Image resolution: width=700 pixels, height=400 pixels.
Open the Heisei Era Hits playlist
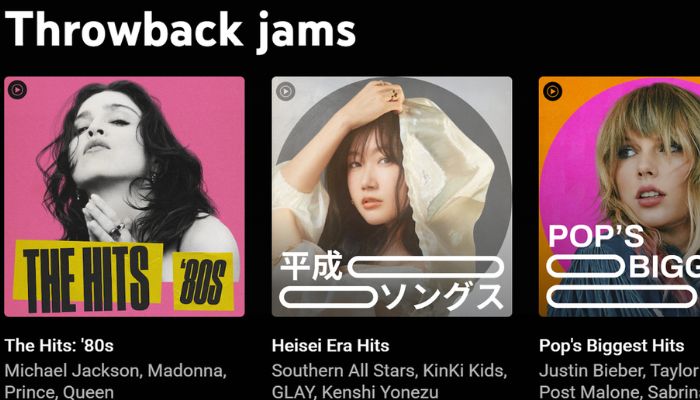coord(391,197)
